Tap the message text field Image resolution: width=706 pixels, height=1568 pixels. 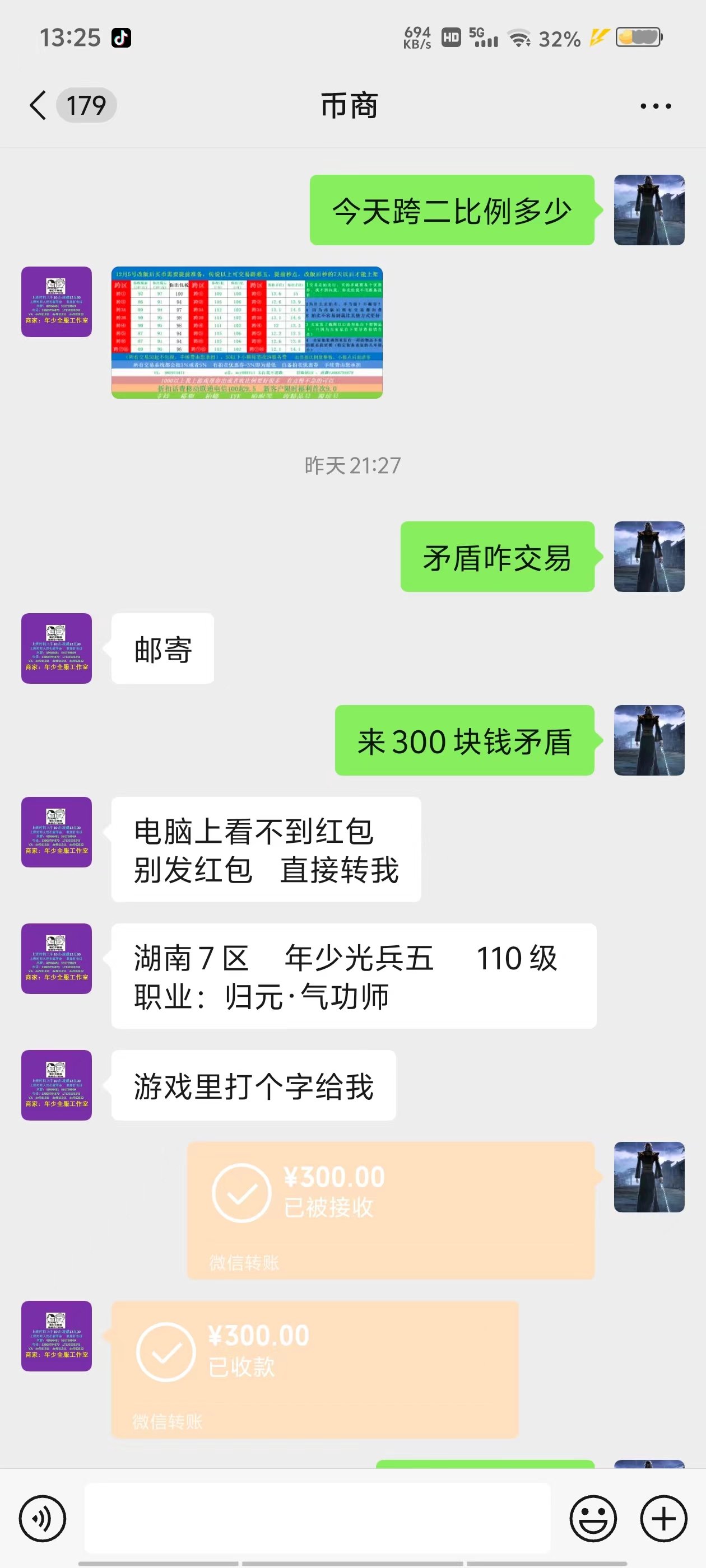317,1518
